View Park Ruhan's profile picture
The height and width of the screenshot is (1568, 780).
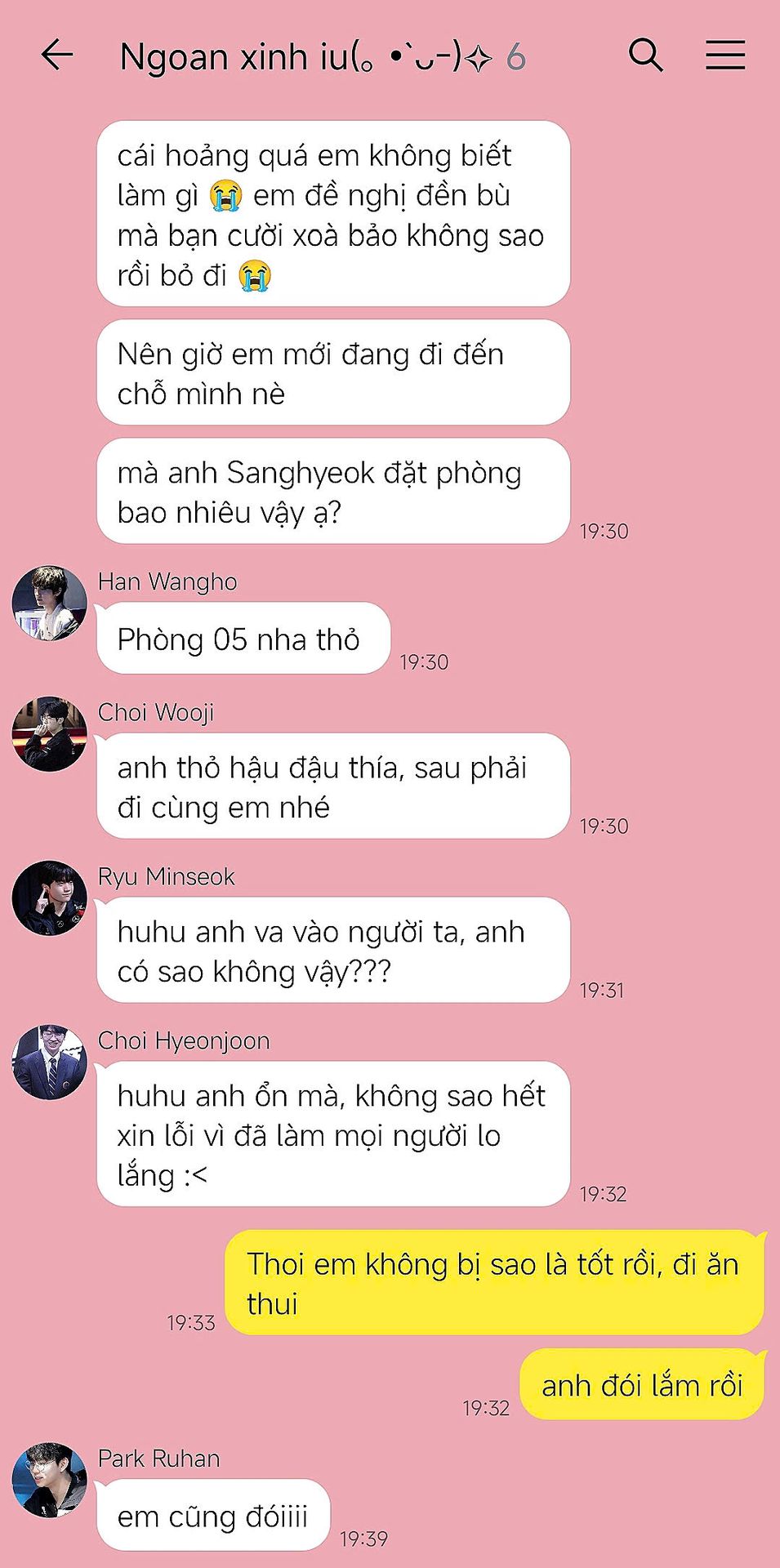click(x=49, y=1481)
